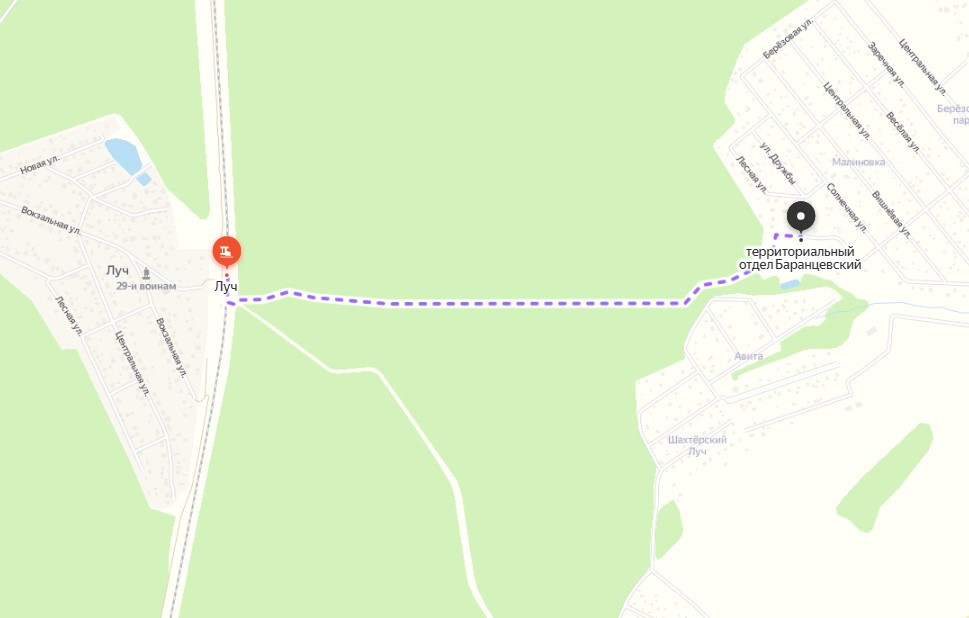Tap the red Луч railway station marker
Screen dimensions: 969x618
(226, 250)
